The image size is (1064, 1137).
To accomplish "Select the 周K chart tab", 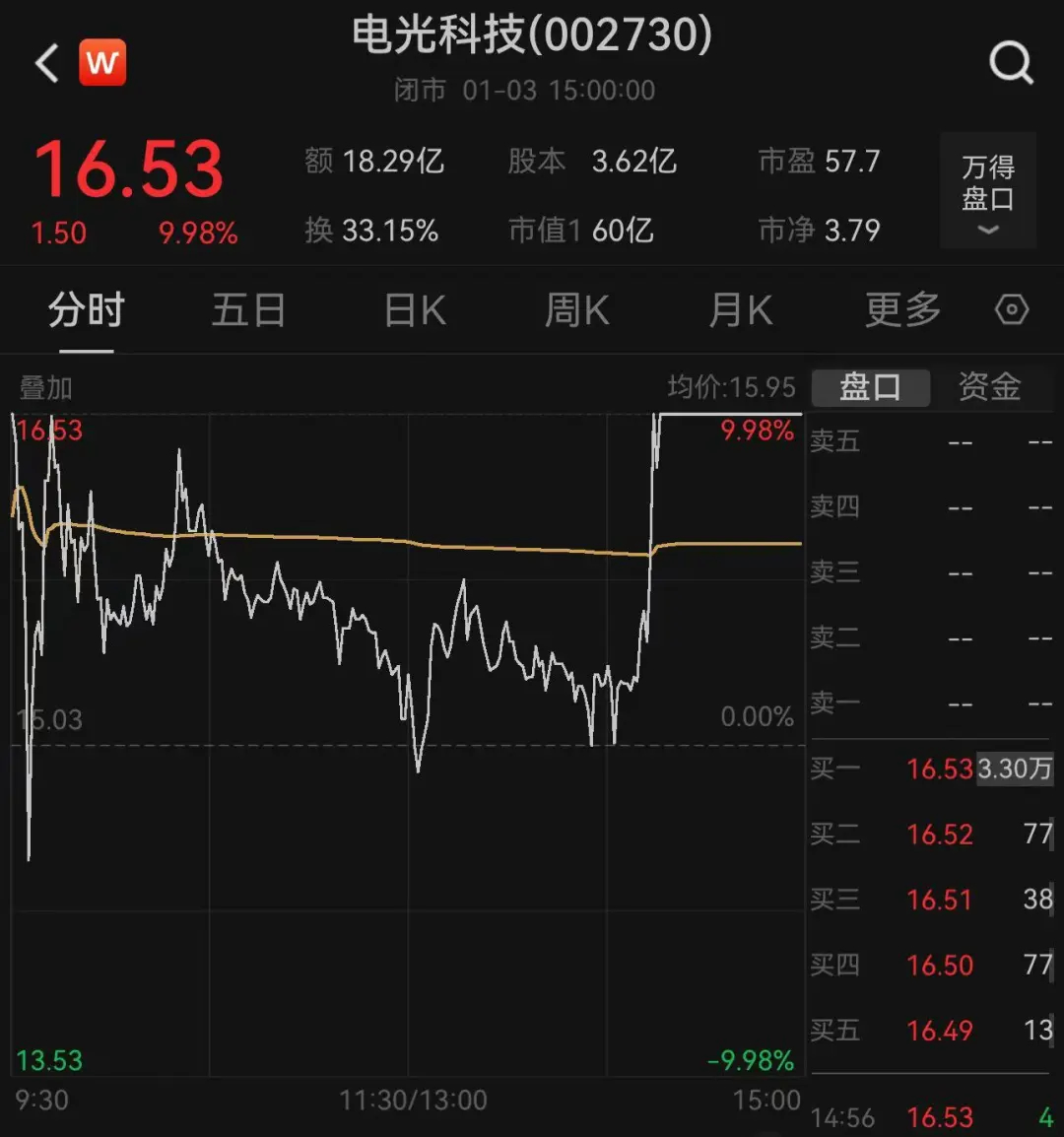I will pos(577,310).
